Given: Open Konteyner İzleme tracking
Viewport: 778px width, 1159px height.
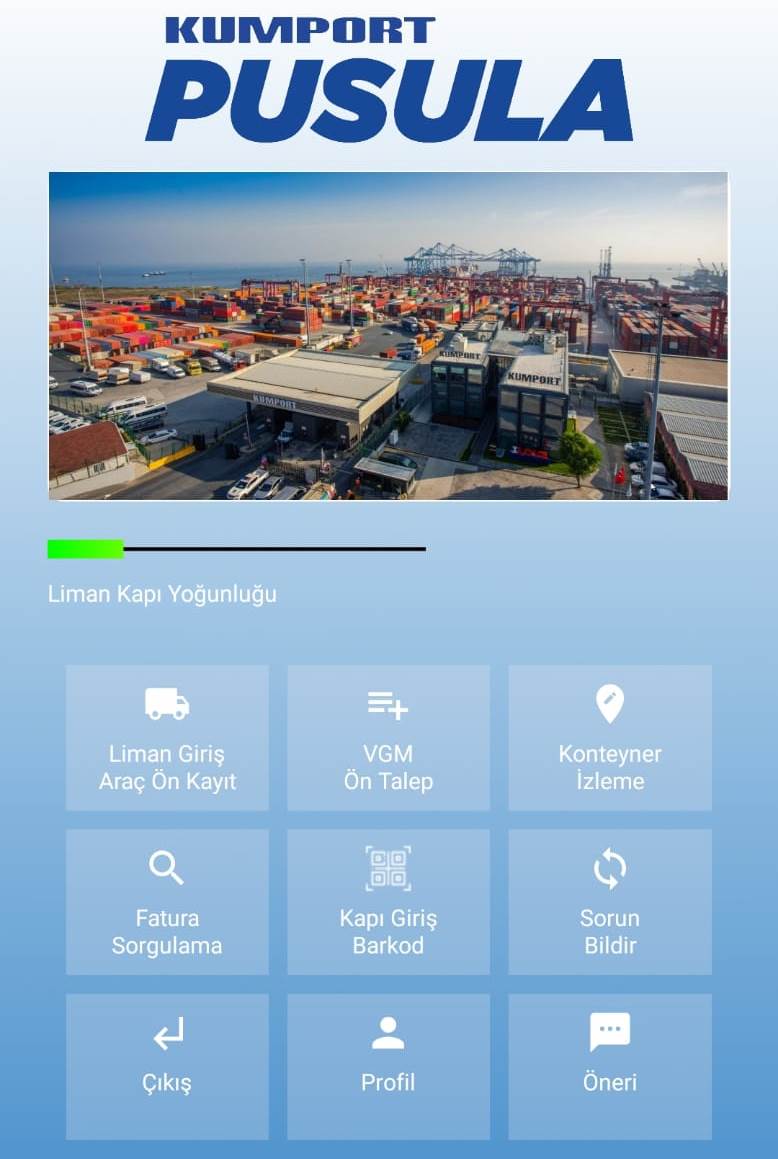Looking at the screenshot, I should 610,738.
